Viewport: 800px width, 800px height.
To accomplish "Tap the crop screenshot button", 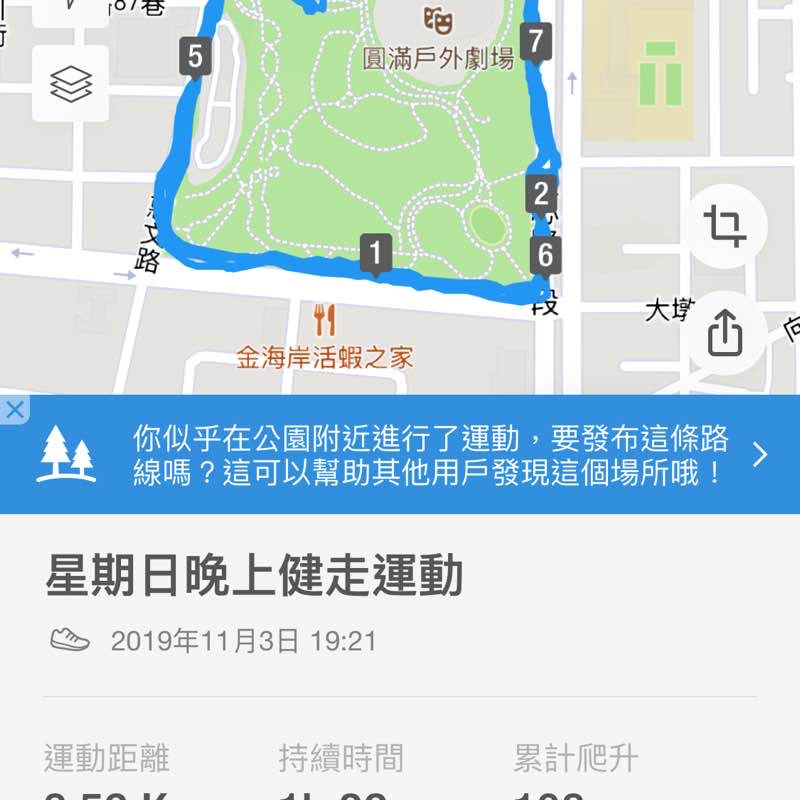I will [x=725, y=227].
